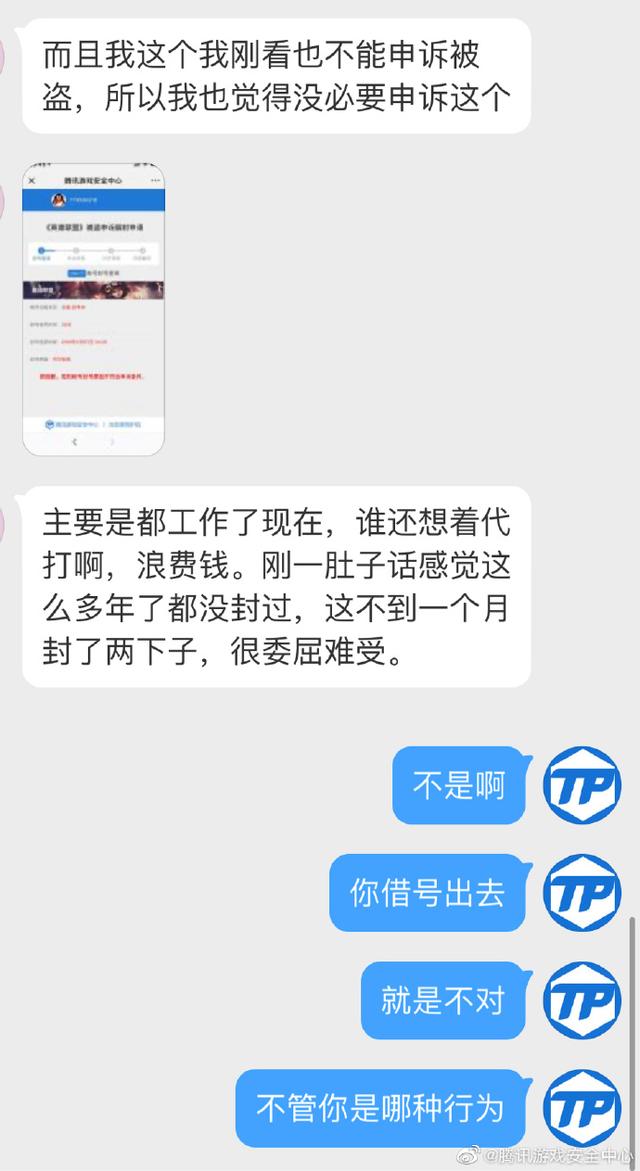640x1171 pixels.
Task: Open the shared screenshot image in chat
Action: tap(93, 308)
